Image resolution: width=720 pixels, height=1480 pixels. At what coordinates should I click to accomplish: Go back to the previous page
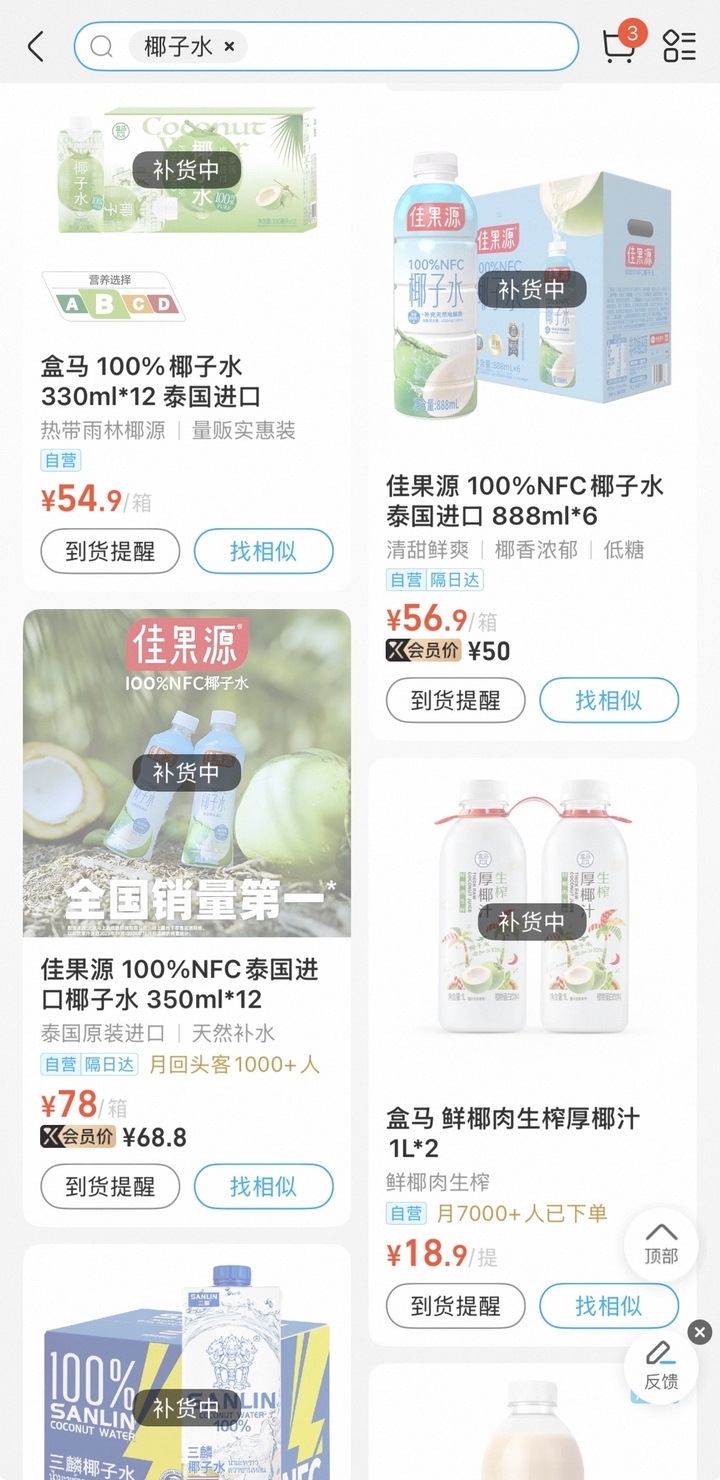coord(36,46)
